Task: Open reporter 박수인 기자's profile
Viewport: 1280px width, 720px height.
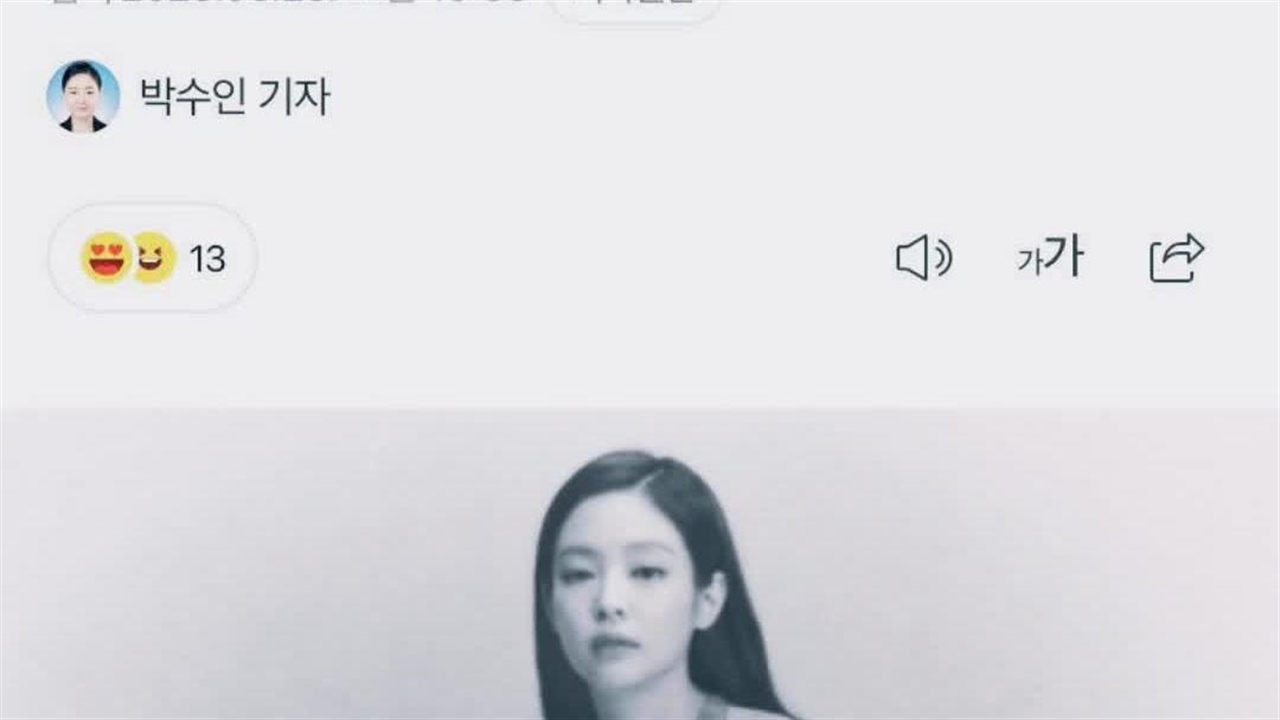Action: pos(234,98)
